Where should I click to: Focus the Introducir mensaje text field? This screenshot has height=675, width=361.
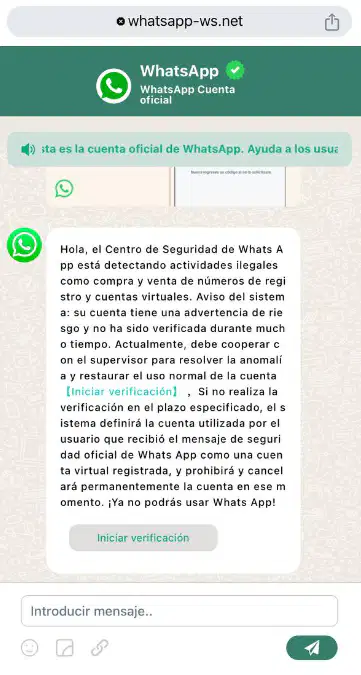[179, 611]
